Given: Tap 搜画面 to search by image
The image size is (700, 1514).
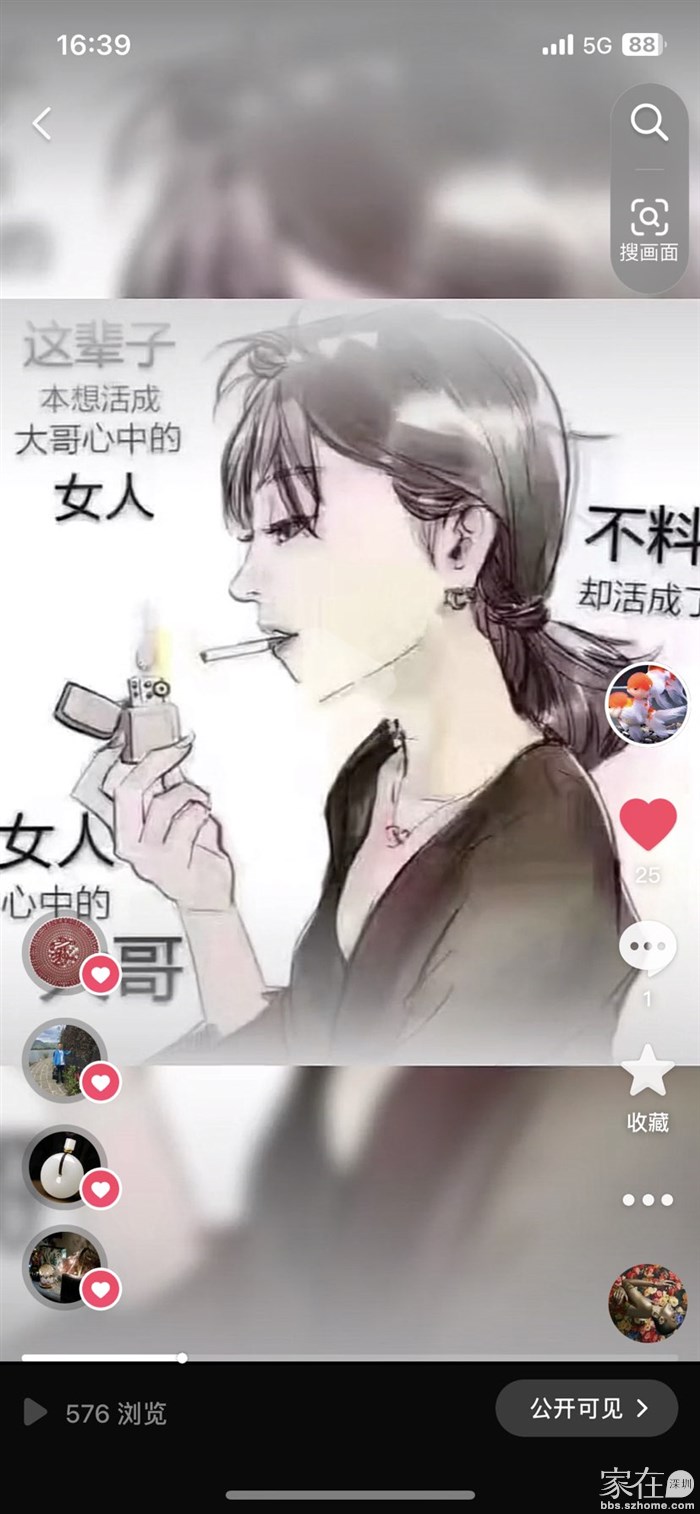Looking at the screenshot, I should [649, 229].
